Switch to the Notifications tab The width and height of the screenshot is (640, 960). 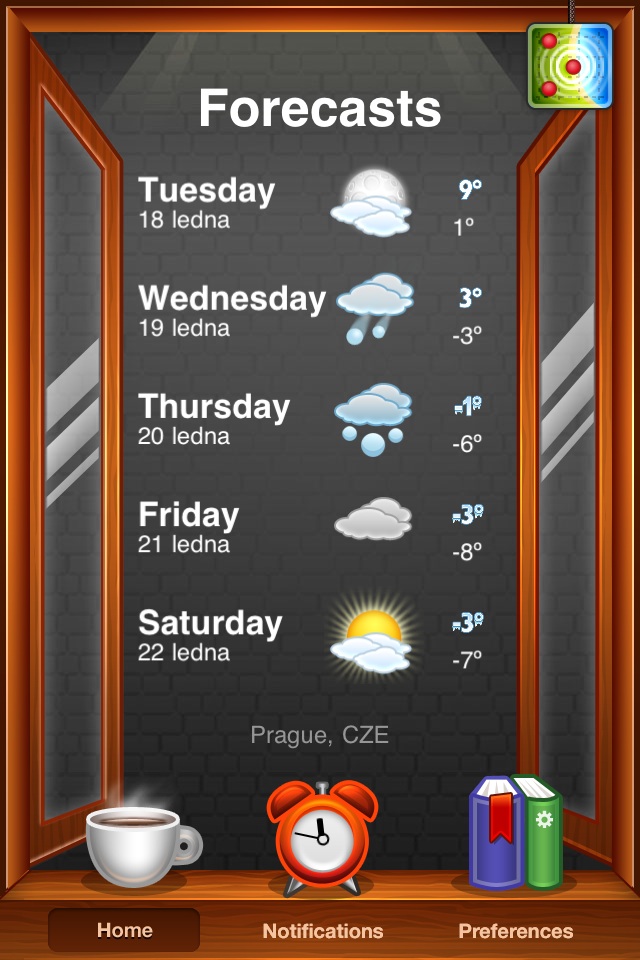coord(322,931)
